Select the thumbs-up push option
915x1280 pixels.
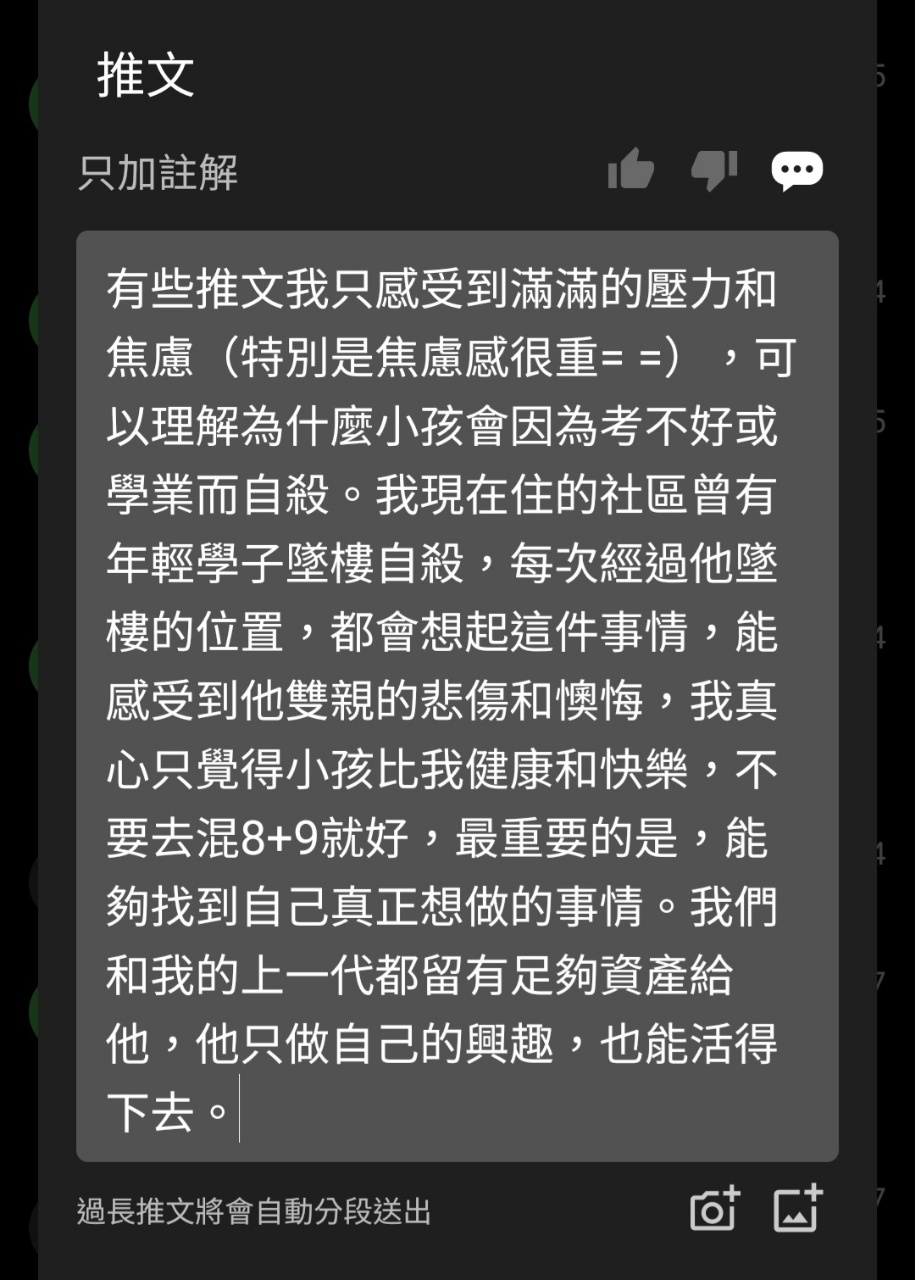coord(630,170)
